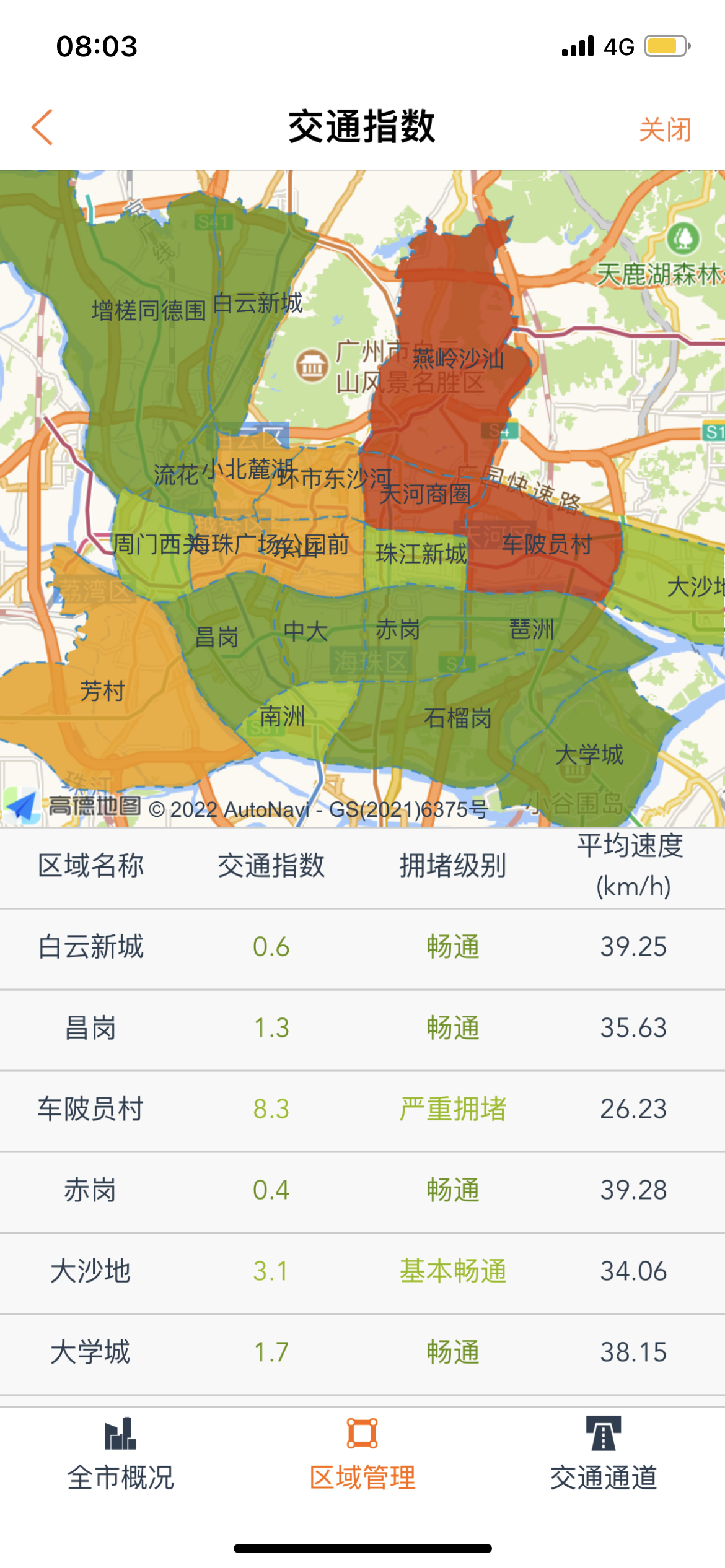
Task: Go back using the orange arrow
Action: click(x=42, y=128)
